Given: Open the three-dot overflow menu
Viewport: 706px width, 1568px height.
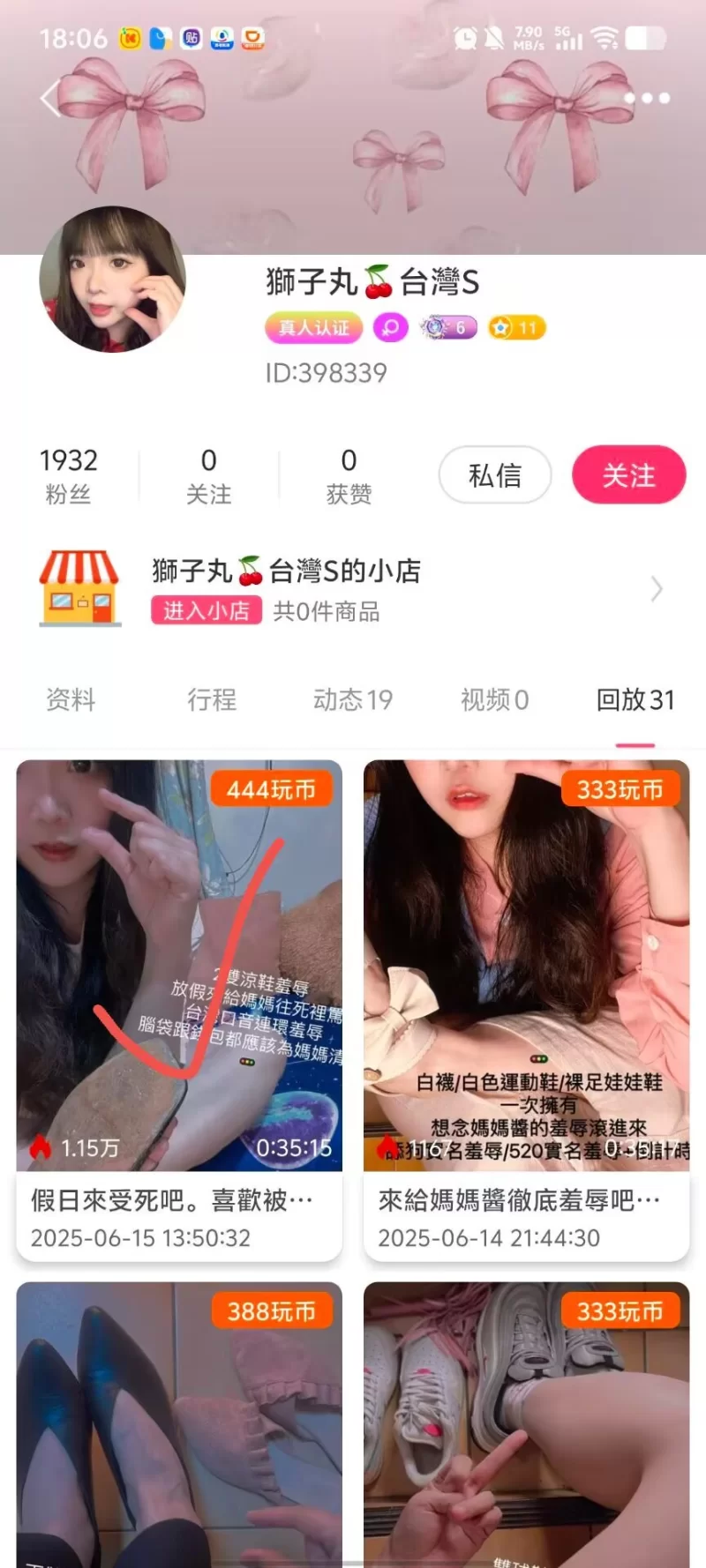Looking at the screenshot, I should point(647,98).
